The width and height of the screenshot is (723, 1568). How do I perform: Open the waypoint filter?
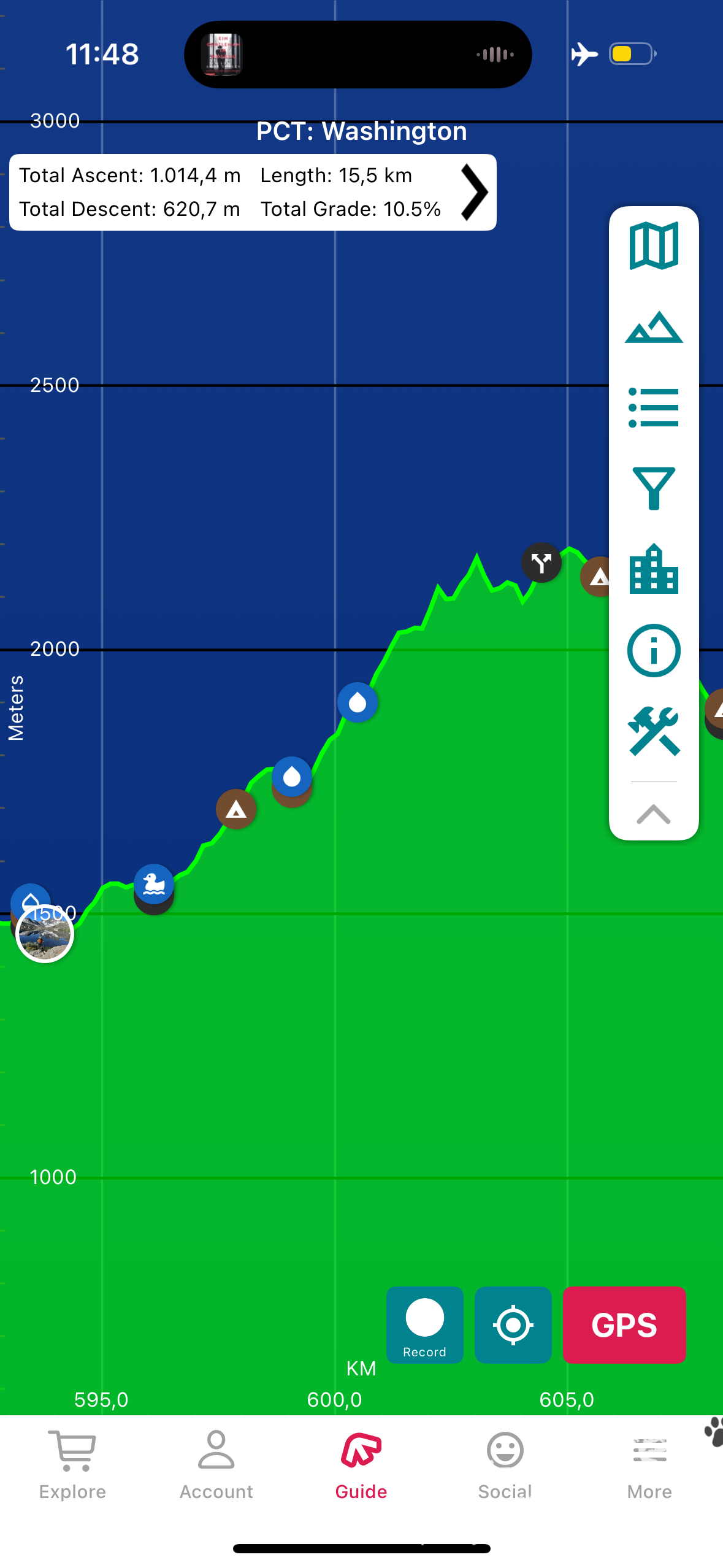pyautogui.click(x=654, y=488)
